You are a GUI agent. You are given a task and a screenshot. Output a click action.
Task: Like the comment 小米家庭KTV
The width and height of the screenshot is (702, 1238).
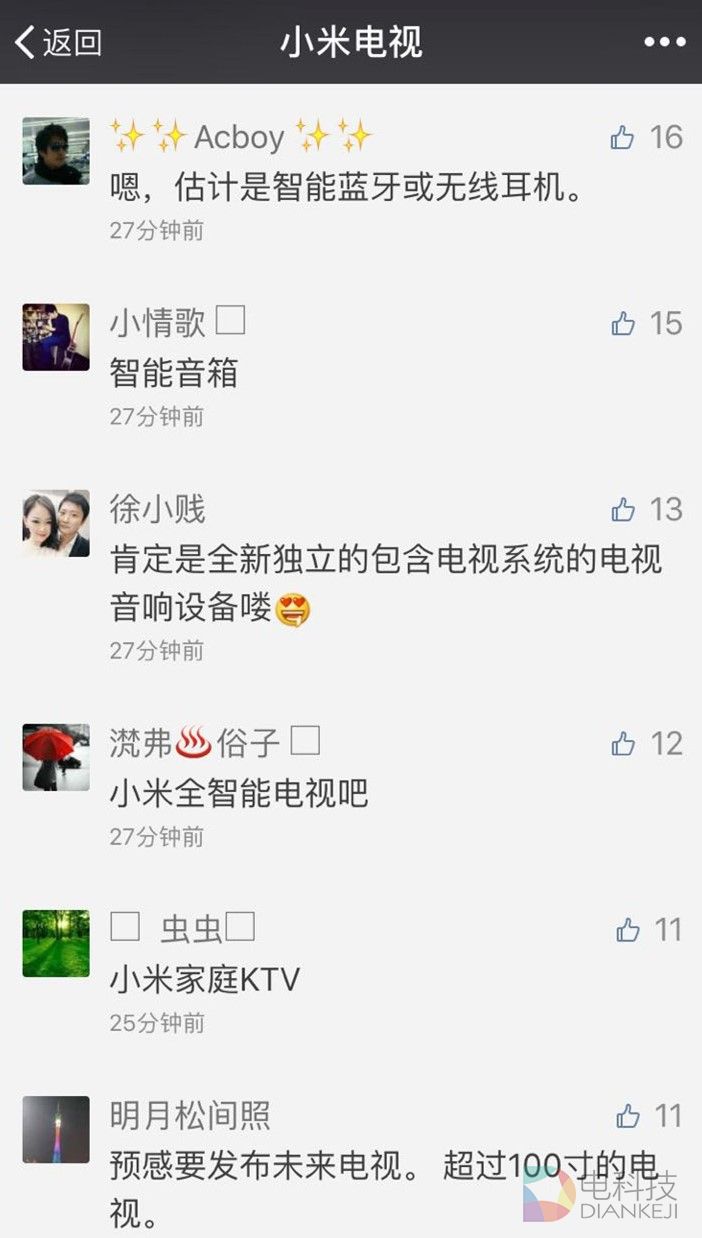(x=628, y=931)
